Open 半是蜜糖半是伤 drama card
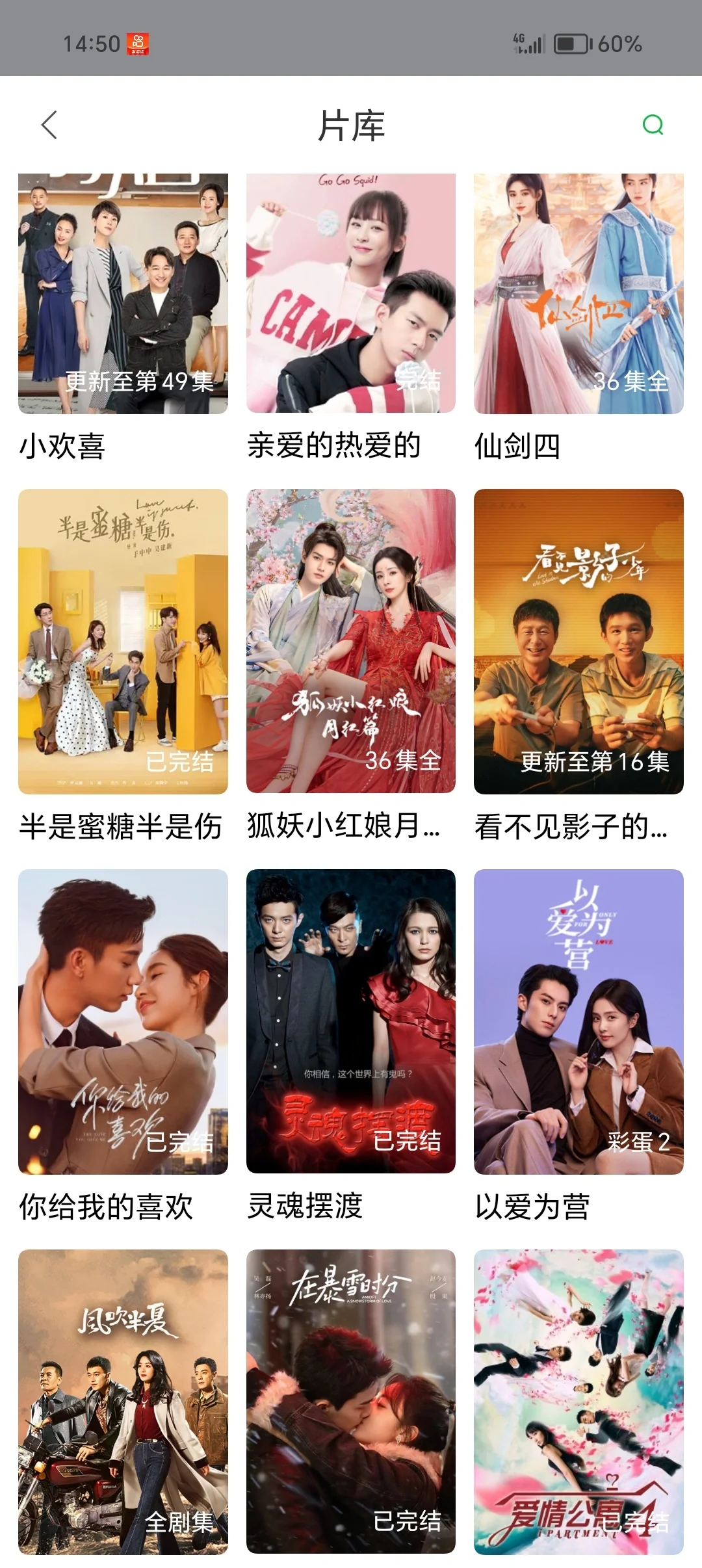This screenshot has height=1568, width=702. tap(123, 641)
